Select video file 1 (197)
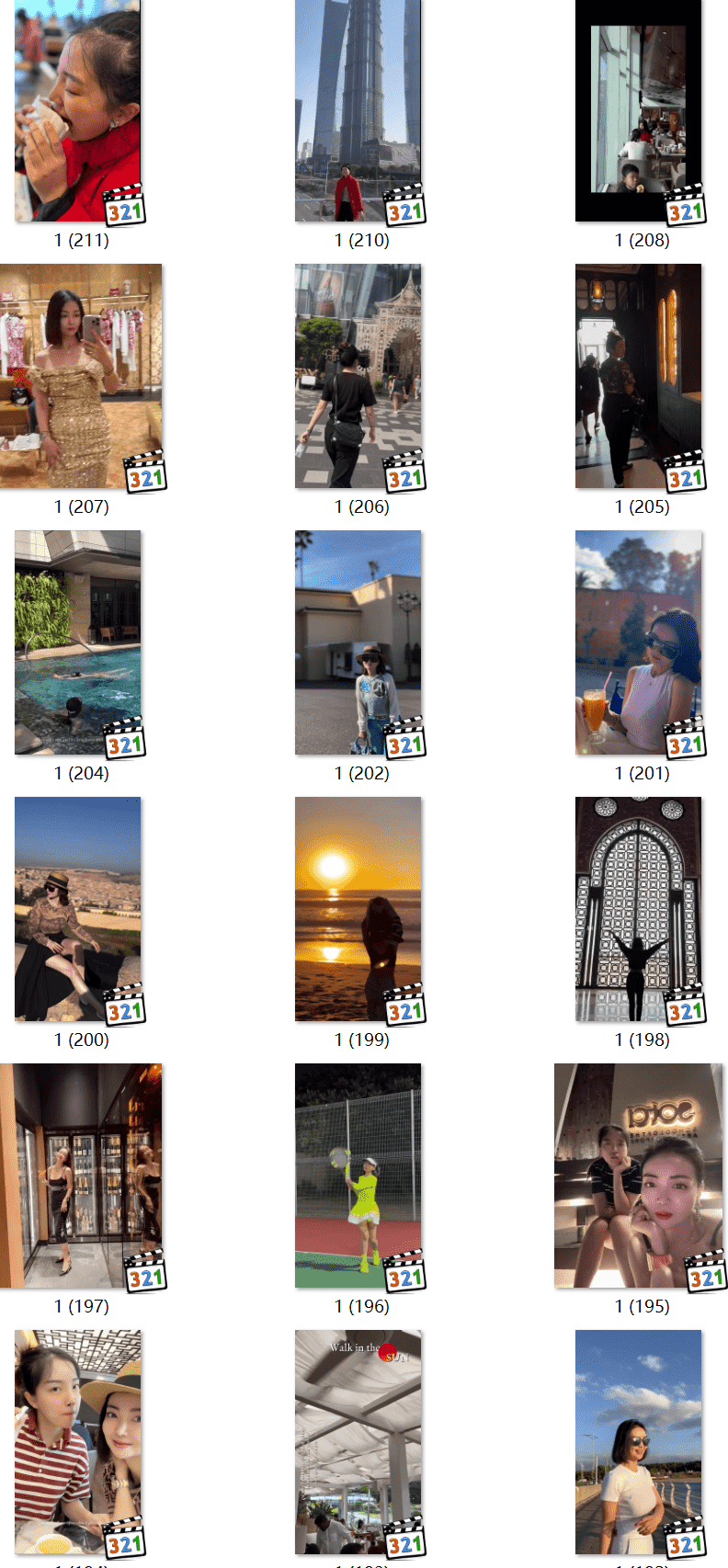Viewport: 728px width, 1568px height. click(81, 1176)
